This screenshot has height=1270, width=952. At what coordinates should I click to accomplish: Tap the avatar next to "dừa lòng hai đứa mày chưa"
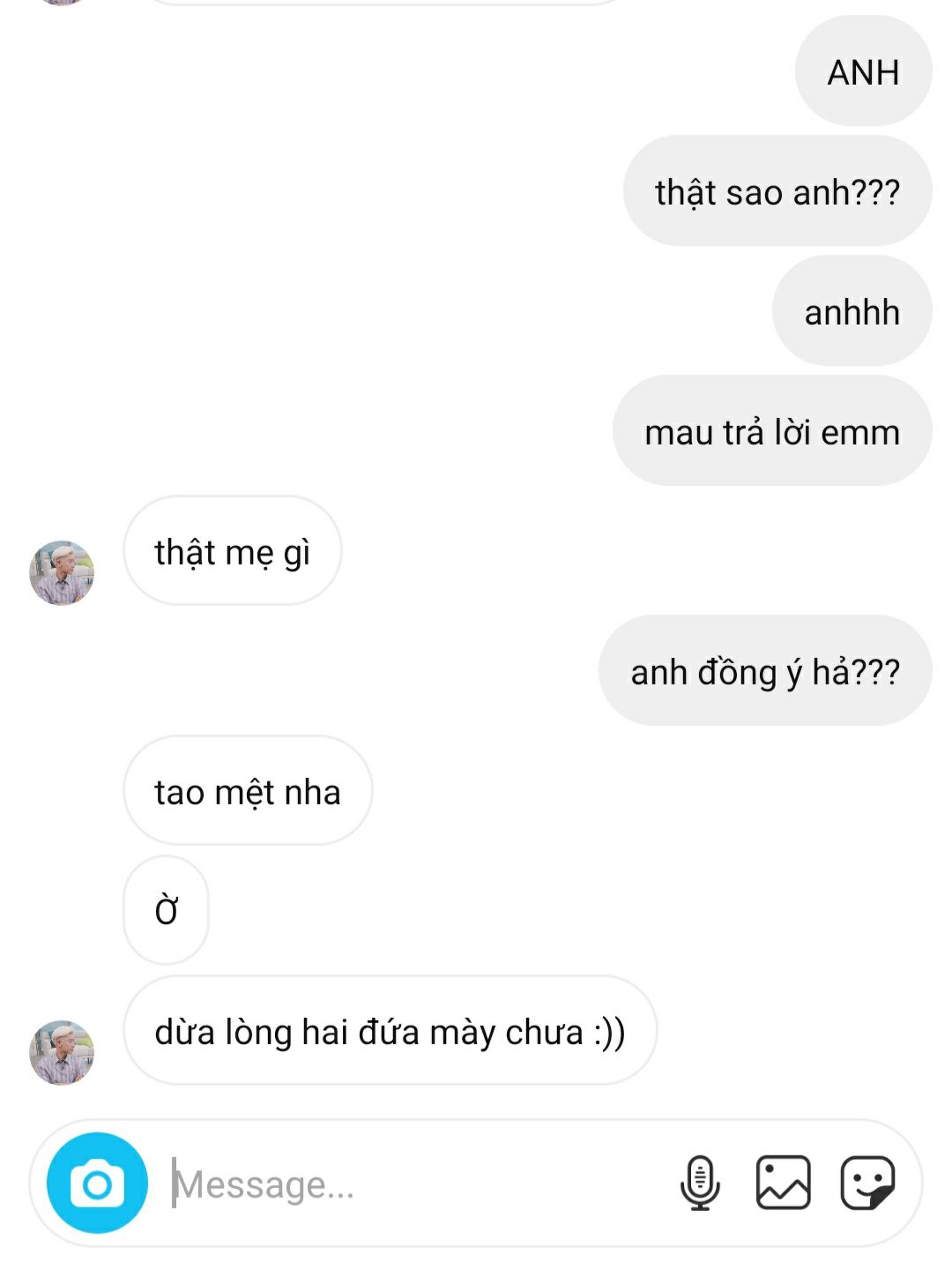(62, 1053)
